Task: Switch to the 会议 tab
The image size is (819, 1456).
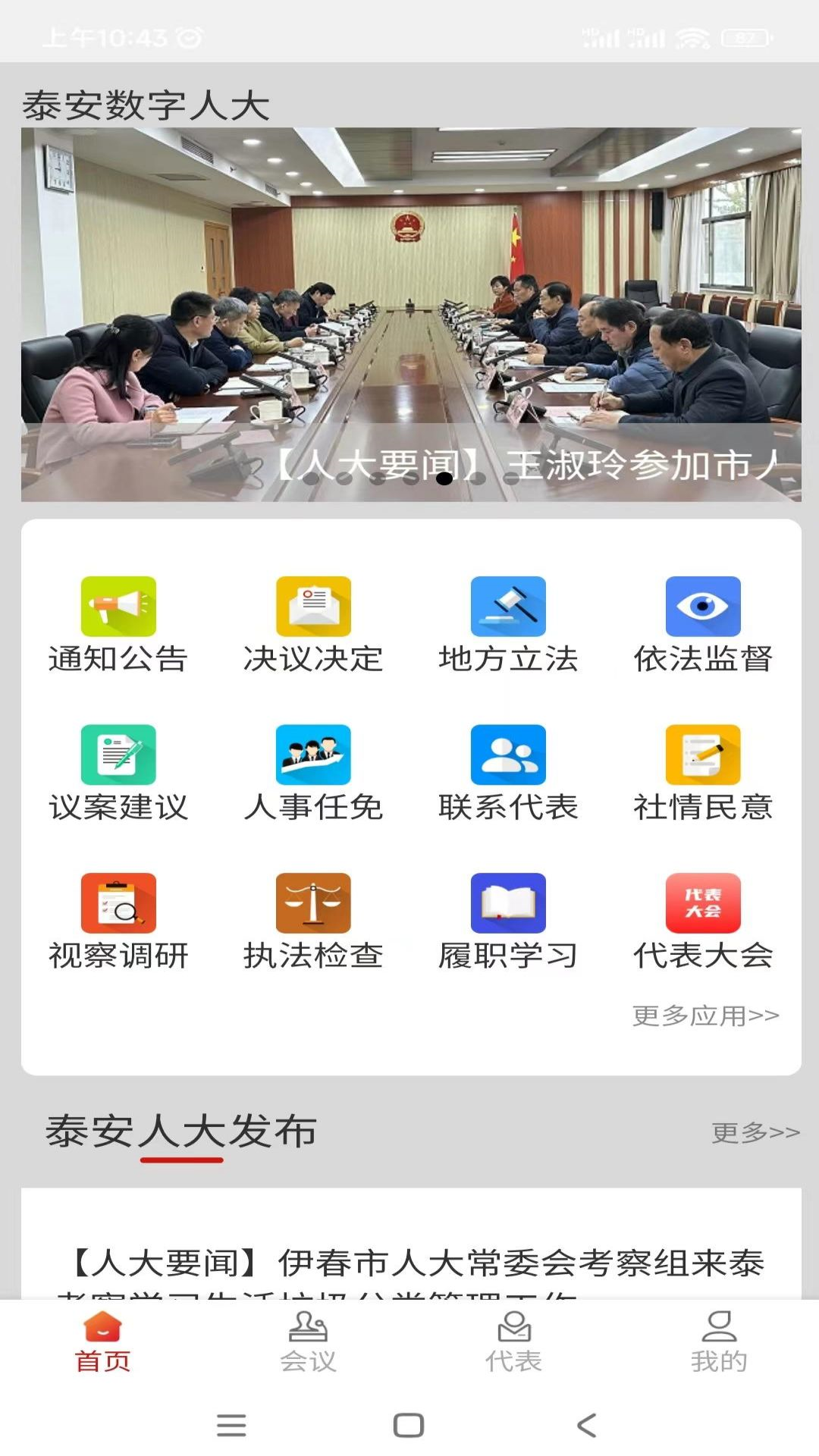Action: click(308, 1342)
